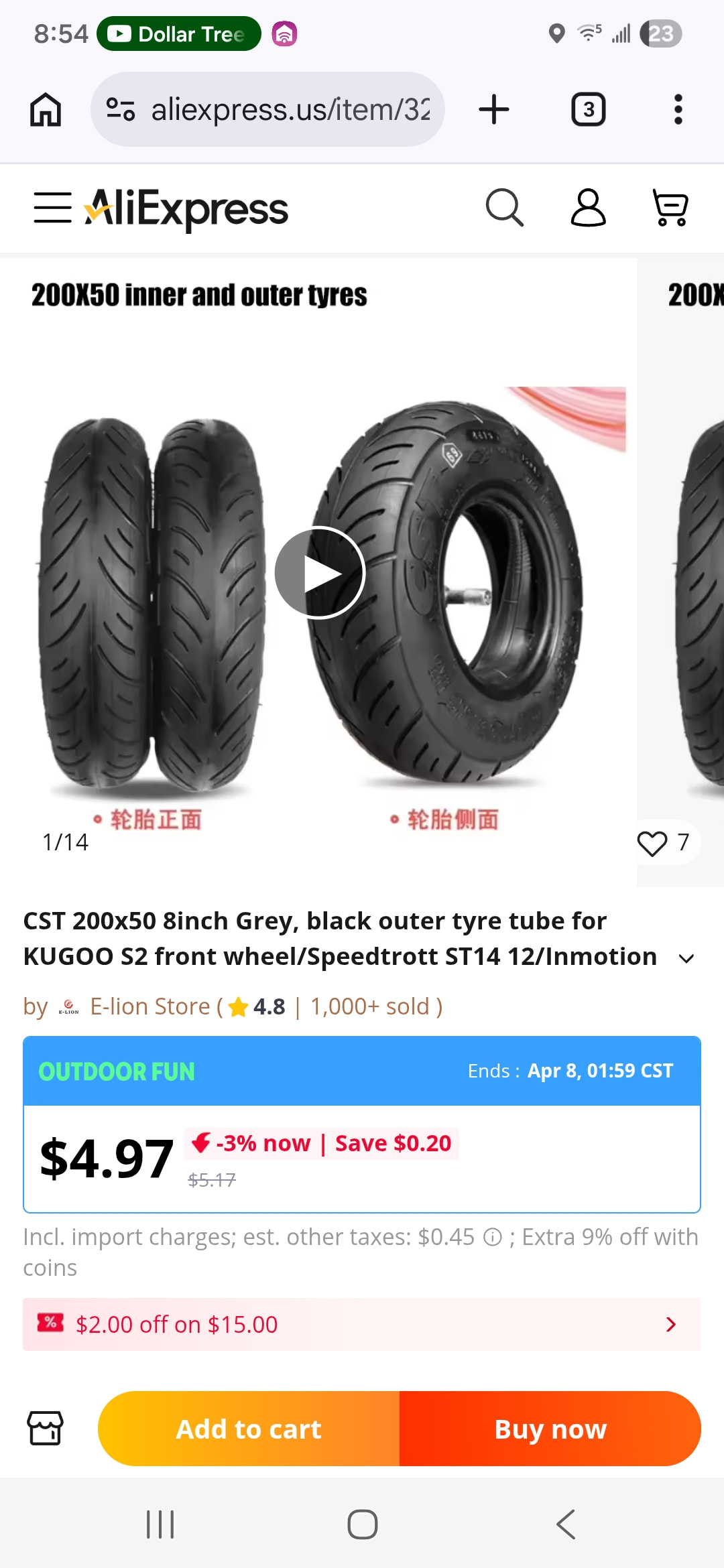Image resolution: width=724 pixels, height=1568 pixels.
Task: Expand the full product title
Action: click(686, 958)
